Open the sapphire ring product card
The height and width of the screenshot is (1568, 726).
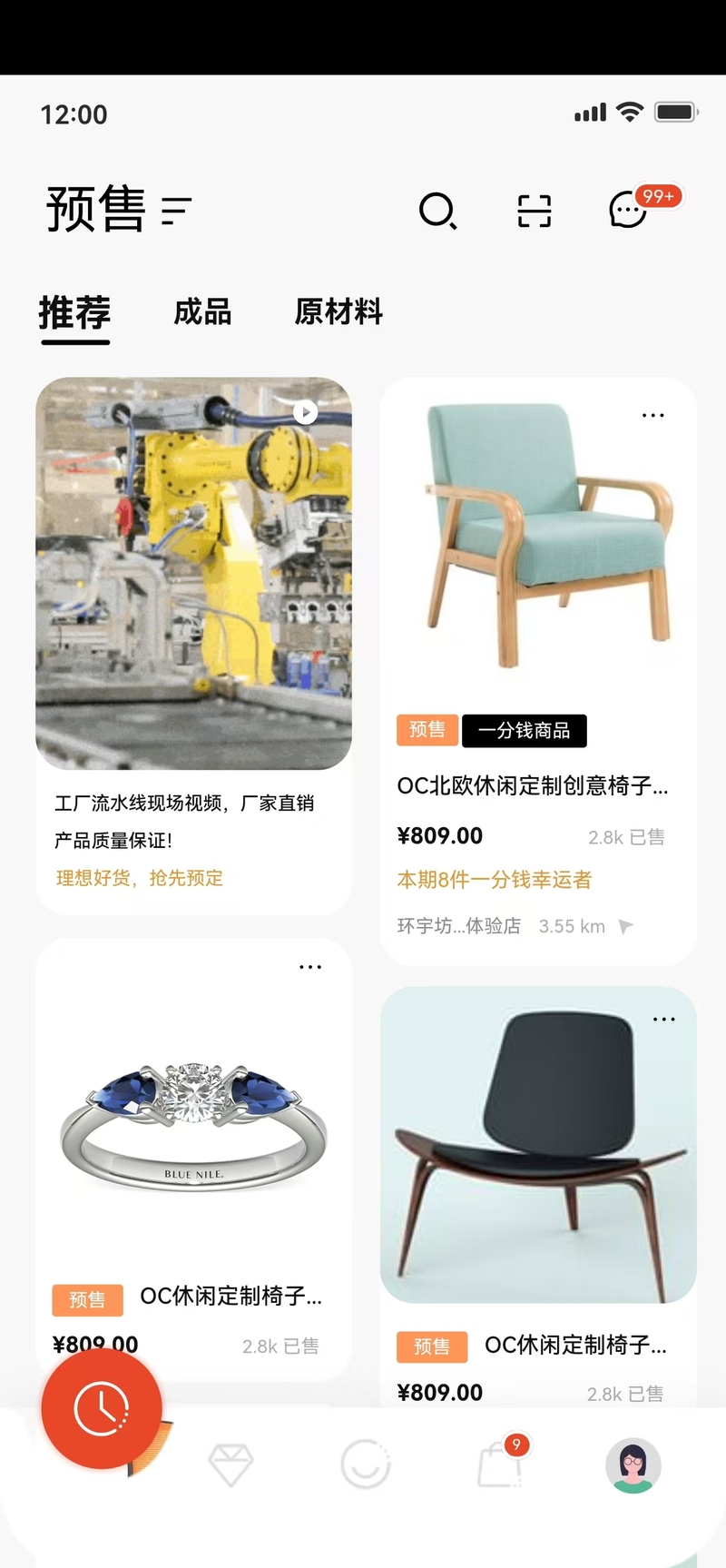tap(193, 1126)
